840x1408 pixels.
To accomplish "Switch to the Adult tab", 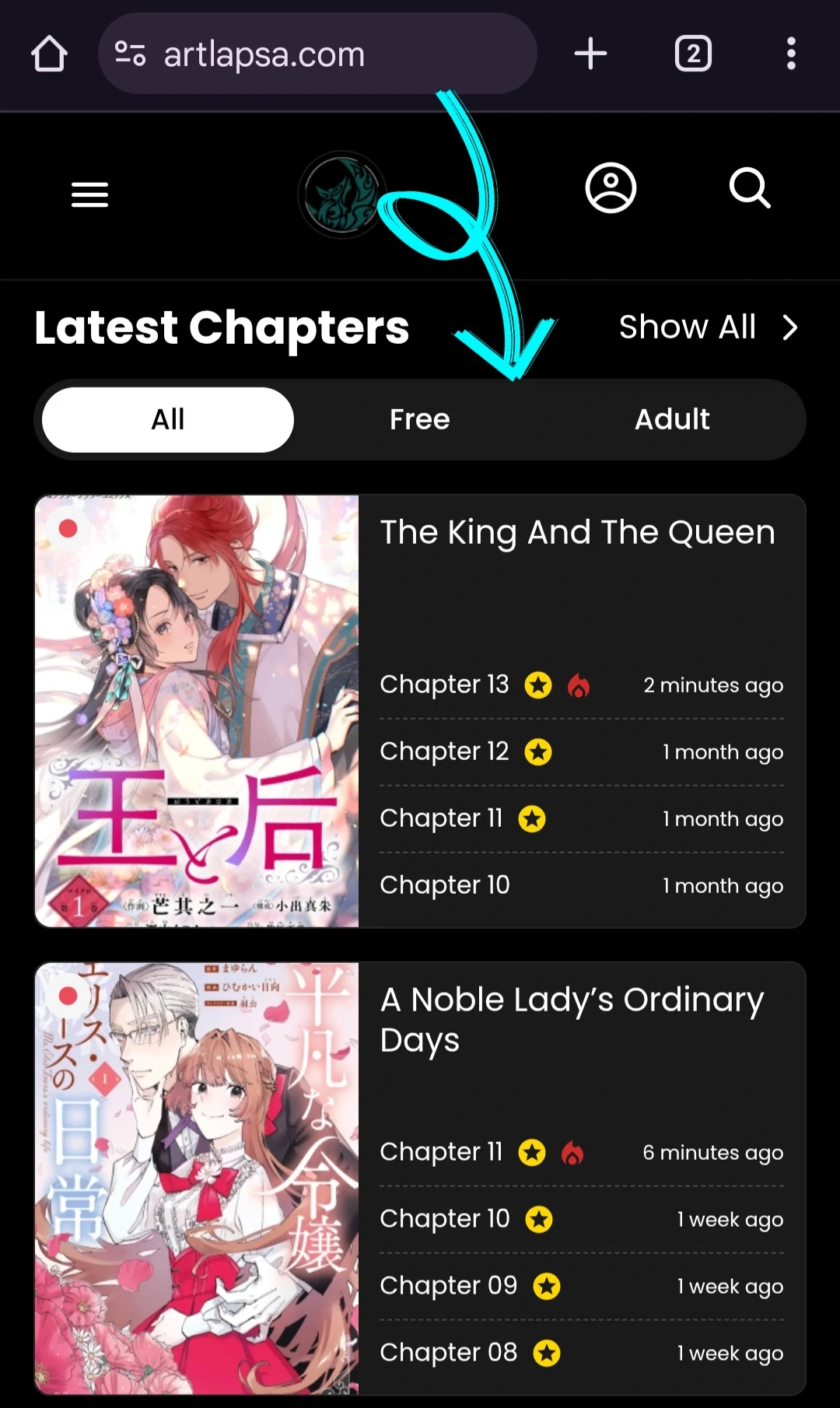I will point(672,420).
